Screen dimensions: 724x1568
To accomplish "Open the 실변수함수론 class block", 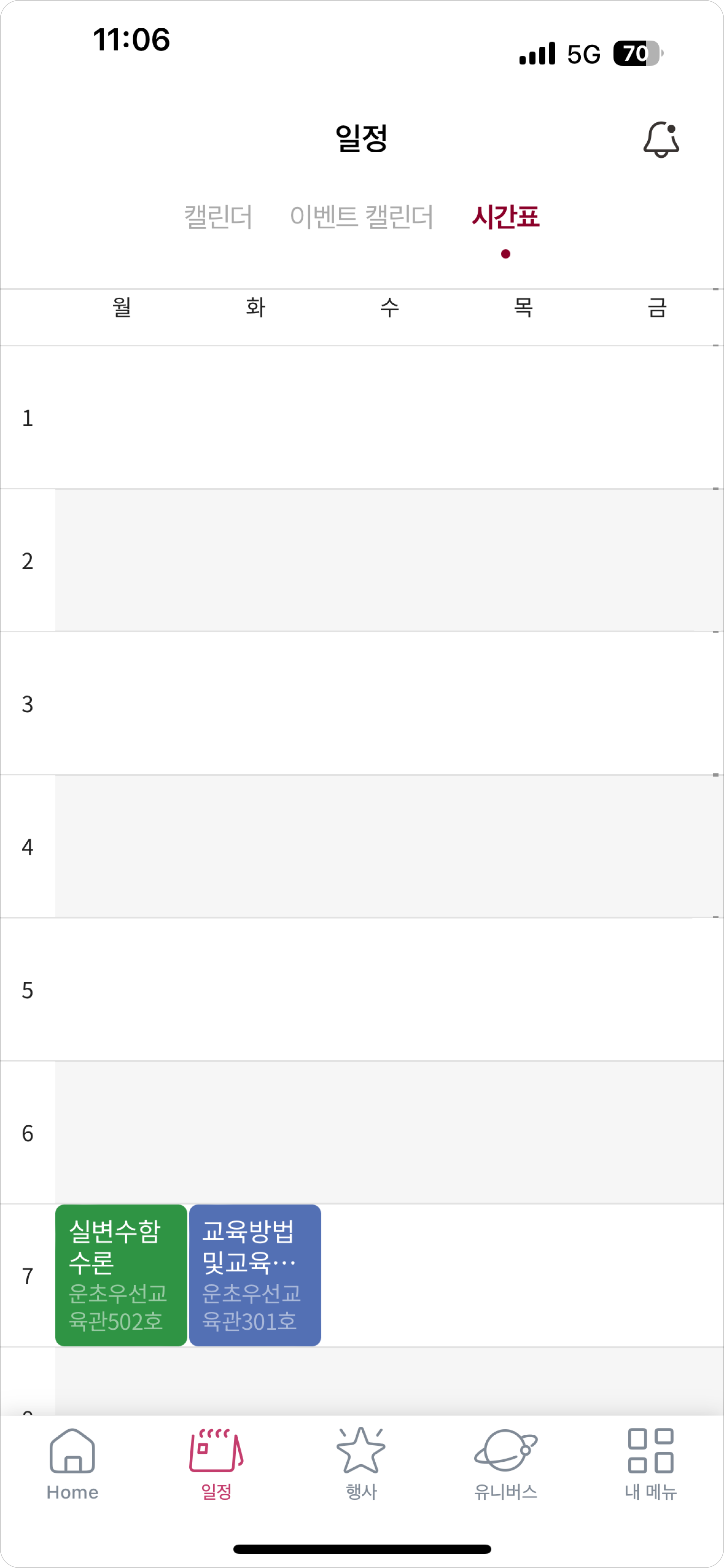I will point(120,1275).
